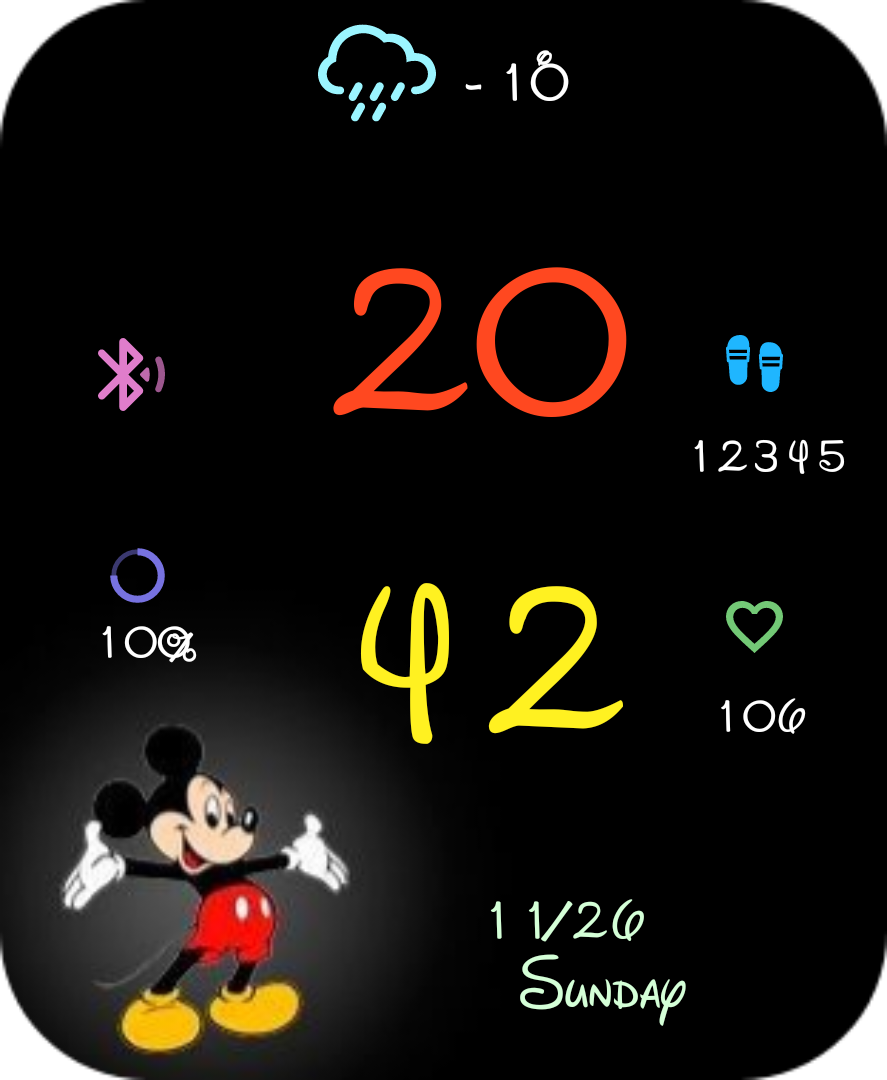The width and height of the screenshot is (887, 1080).
Task: Tap the 100% battery level indicator
Action: 148,643
